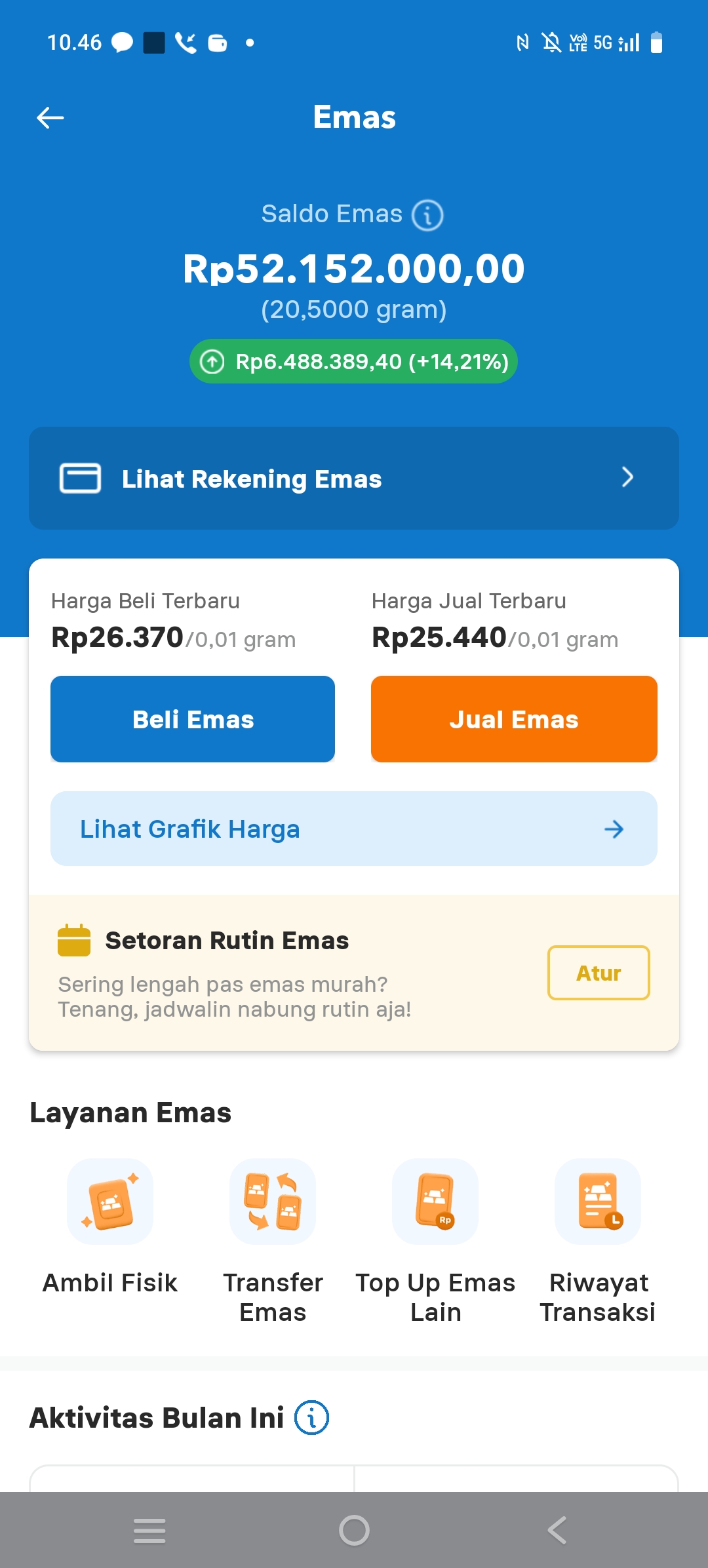Switch to the Emas header title

click(354, 117)
